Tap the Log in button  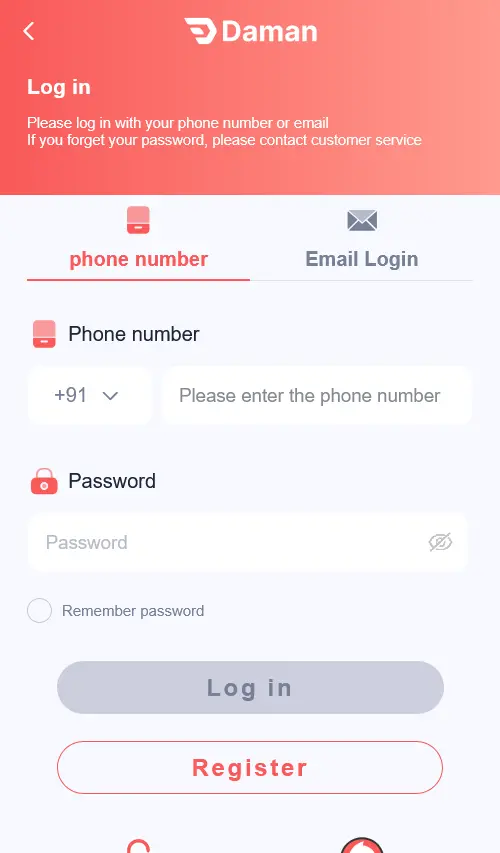(x=250, y=688)
